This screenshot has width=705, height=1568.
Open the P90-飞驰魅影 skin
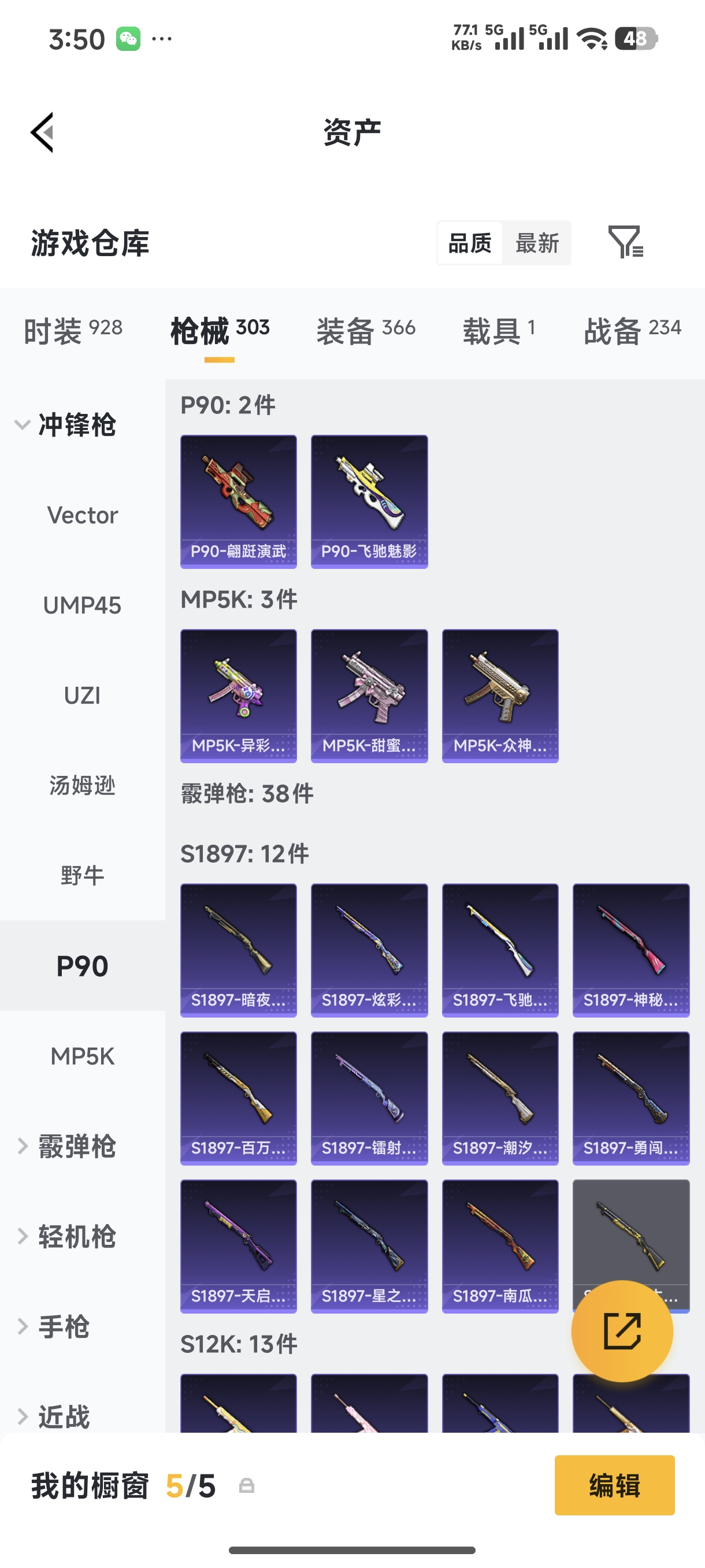tap(369, 502)
